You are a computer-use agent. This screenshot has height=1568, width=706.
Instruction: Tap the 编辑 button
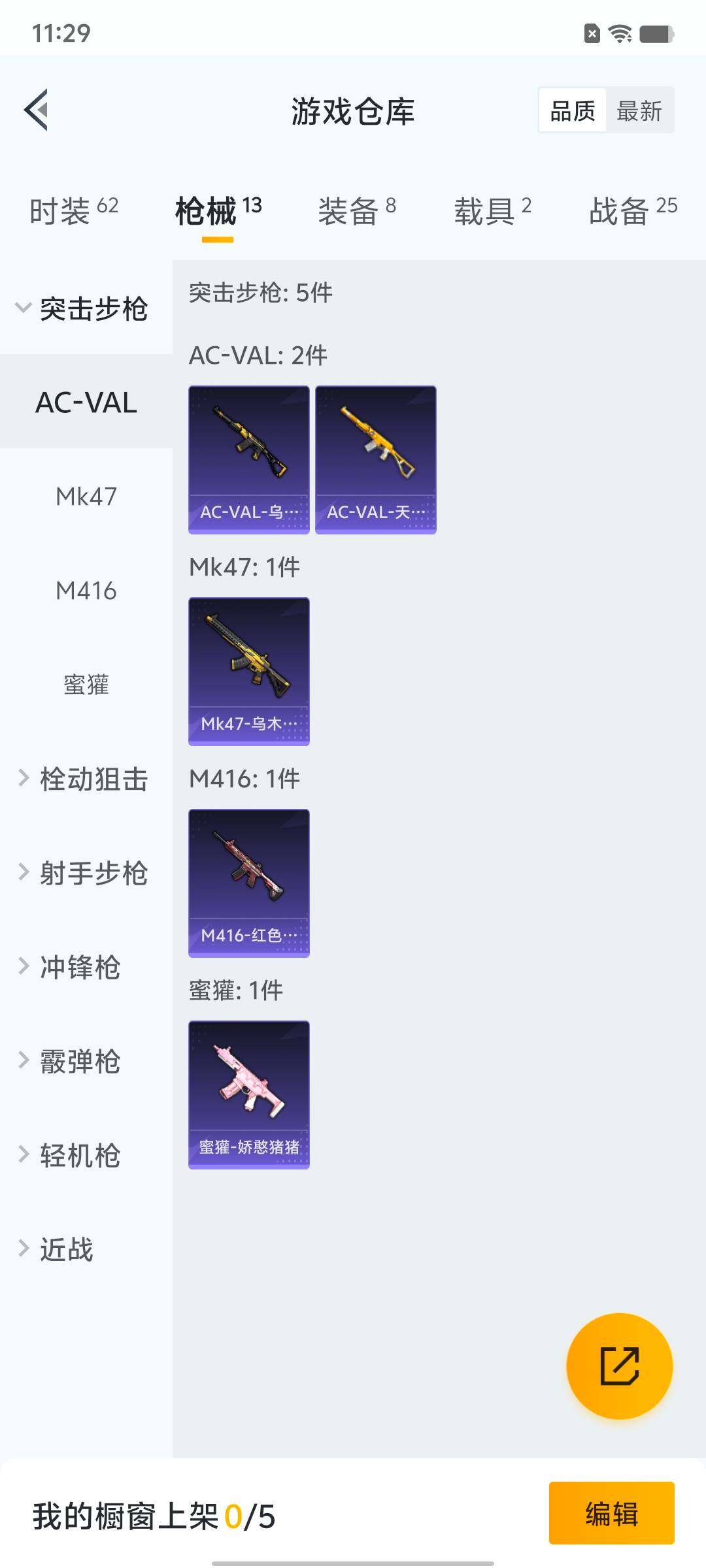pyautogui.click(x=611, y=1513)
